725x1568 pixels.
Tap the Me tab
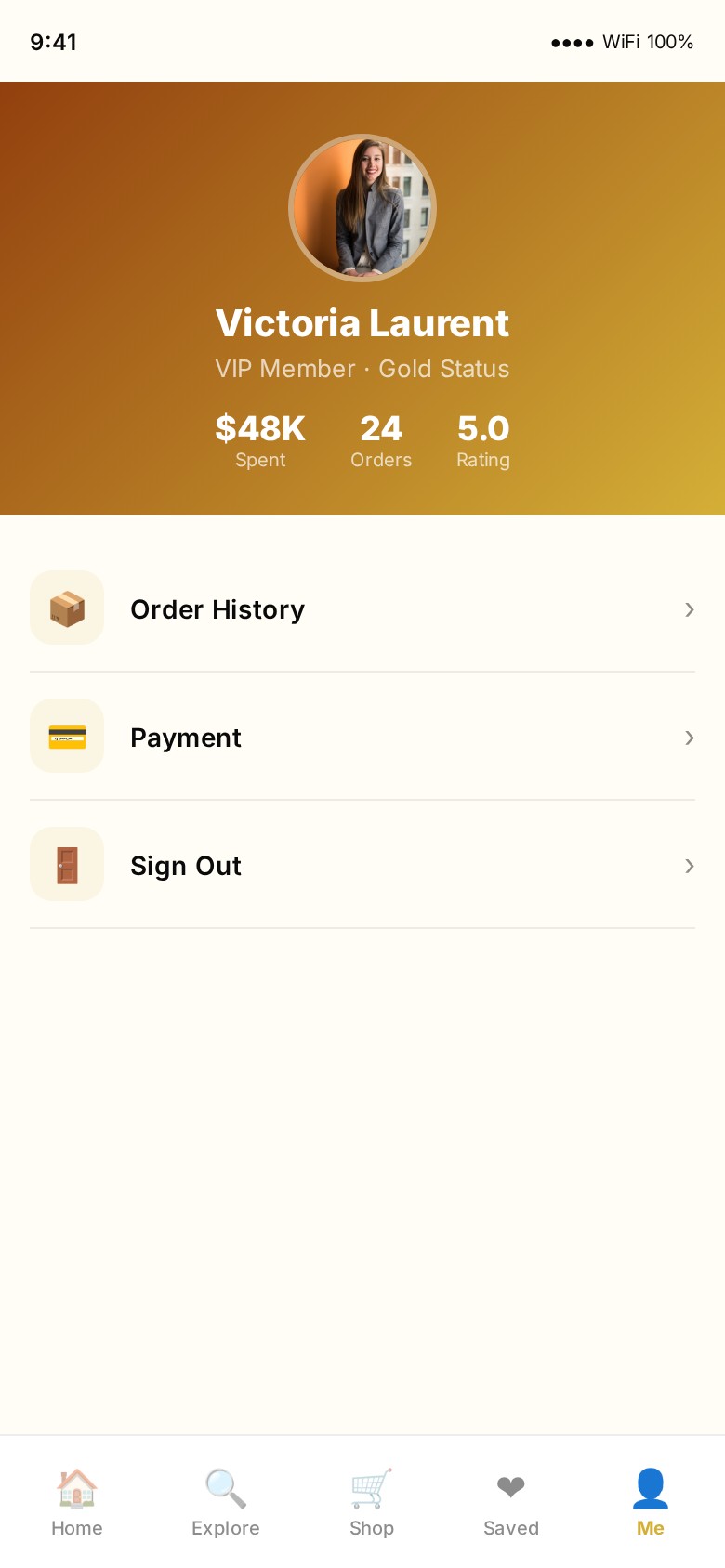[x=650, y=1501]
